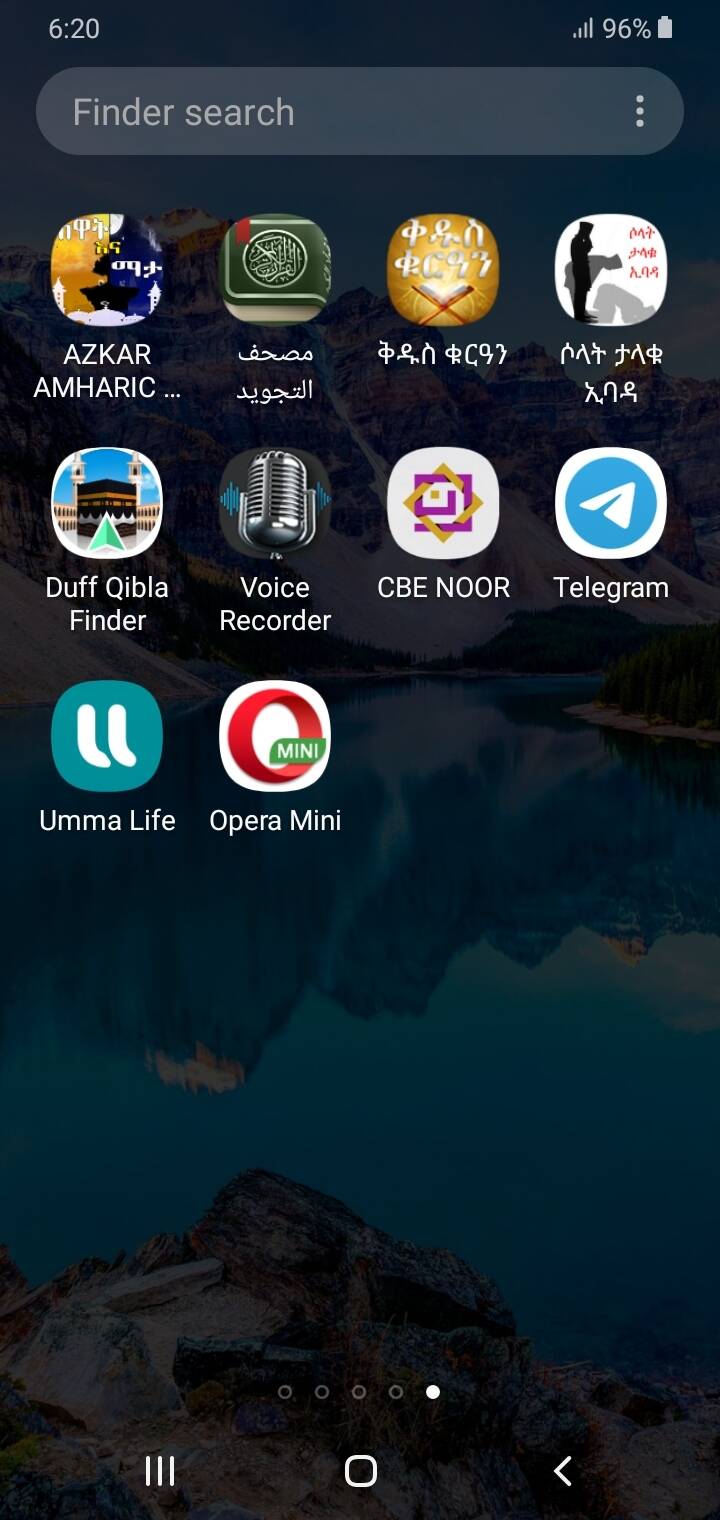Launch the AZKAR AMHARIC app
Screen dimensions: 720x1520
tap(107, 270)
